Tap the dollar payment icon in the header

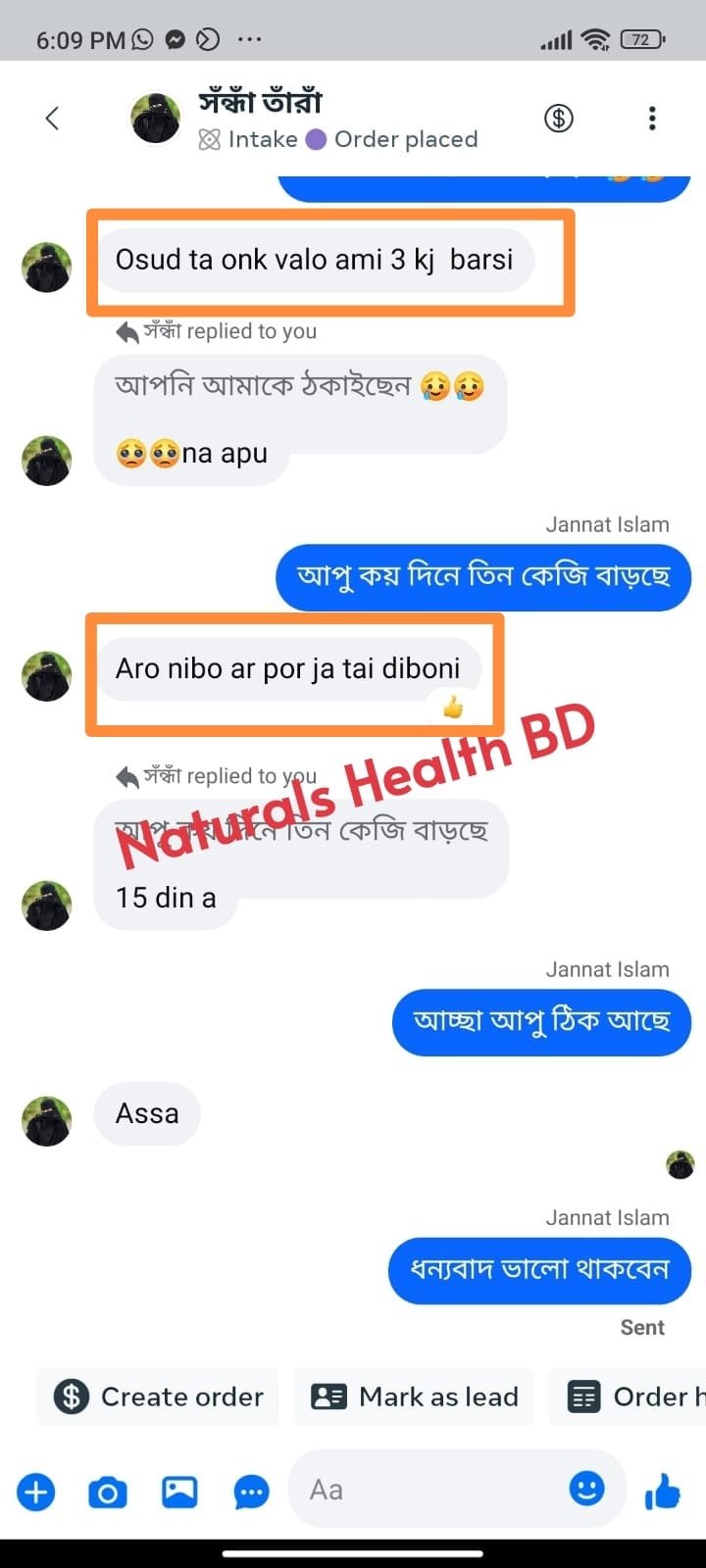click(x=558, y=119)
